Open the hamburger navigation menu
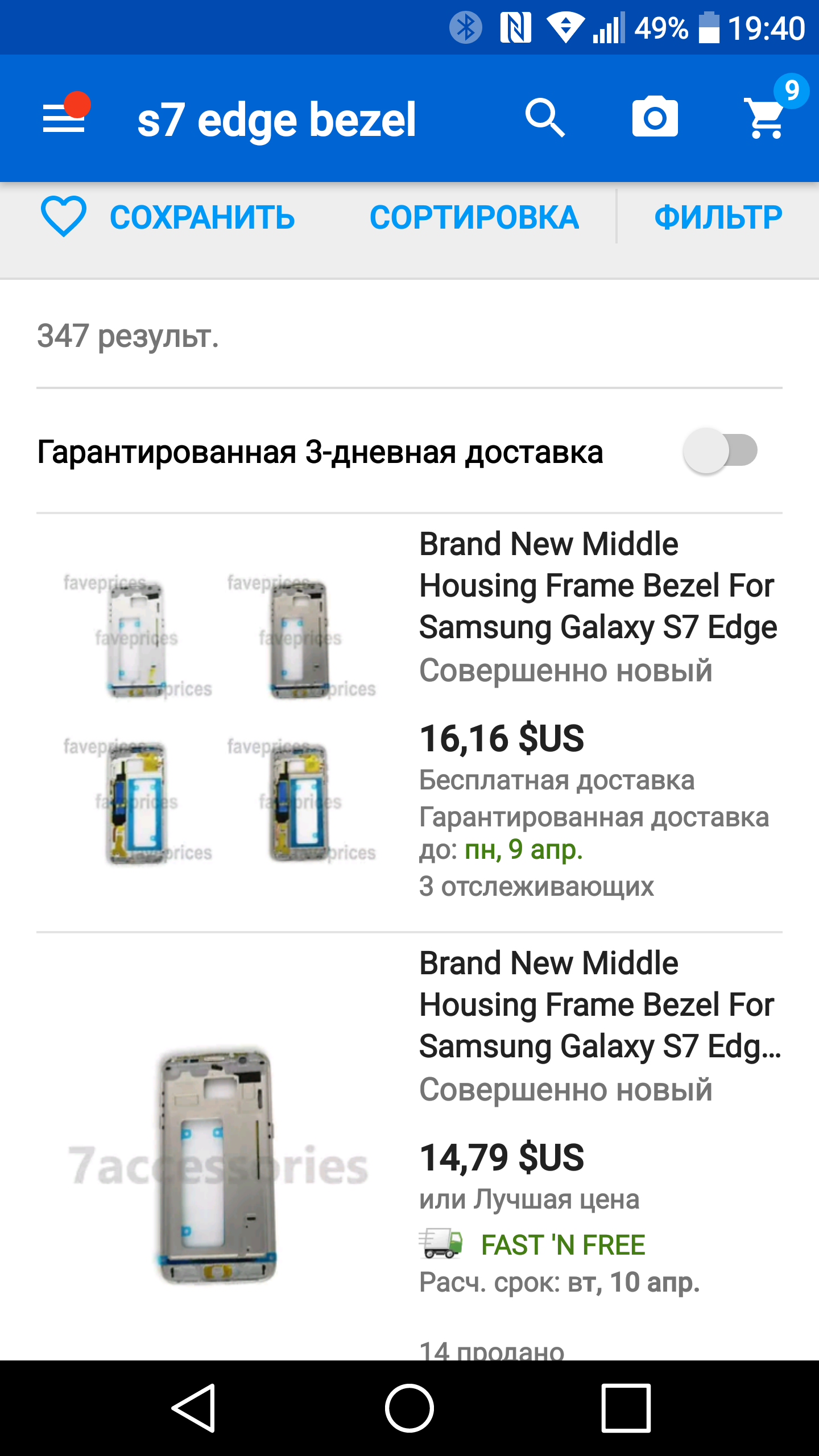 (64, 119)
